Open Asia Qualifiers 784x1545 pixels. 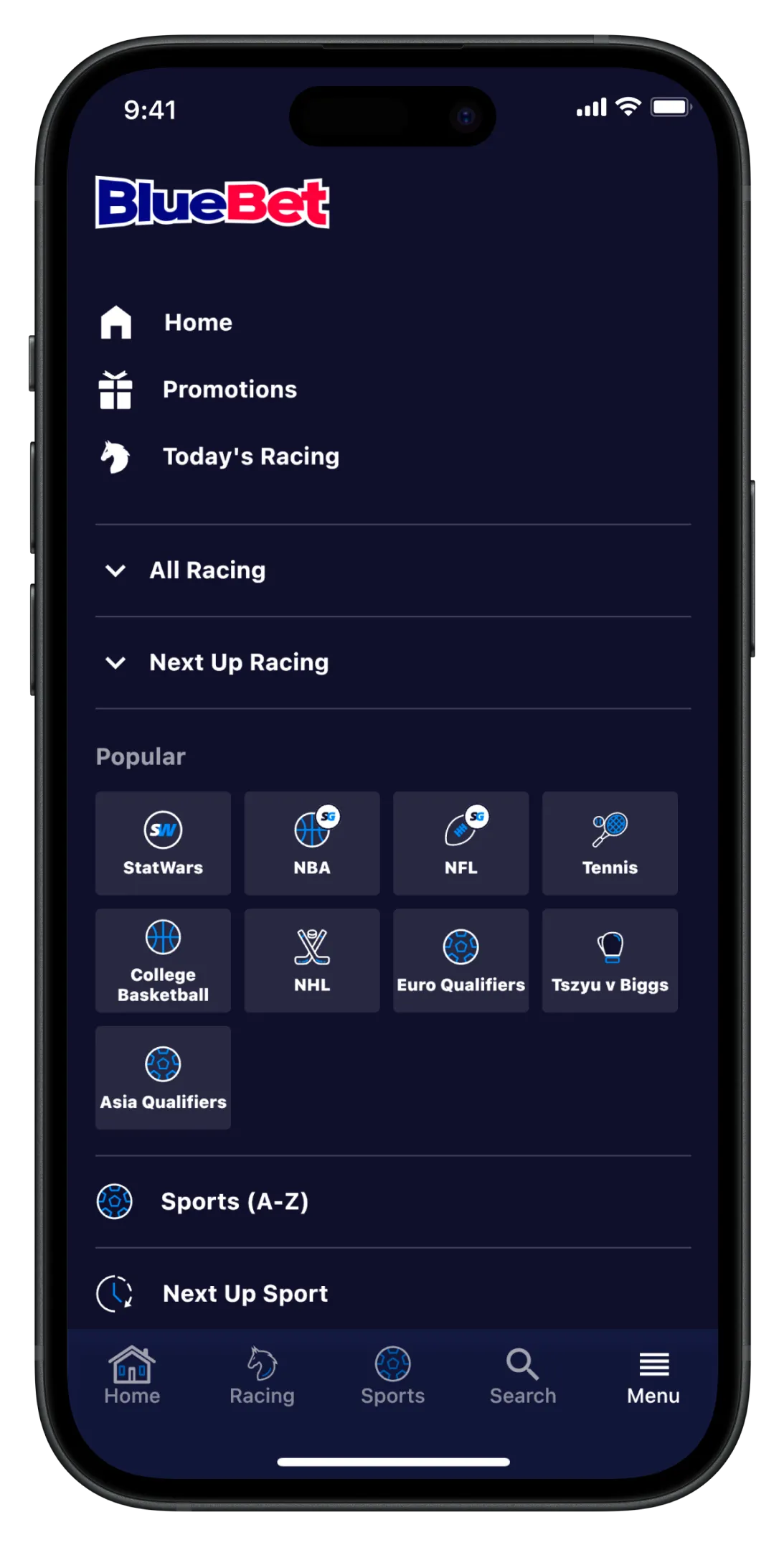[x=163, y=1078]
